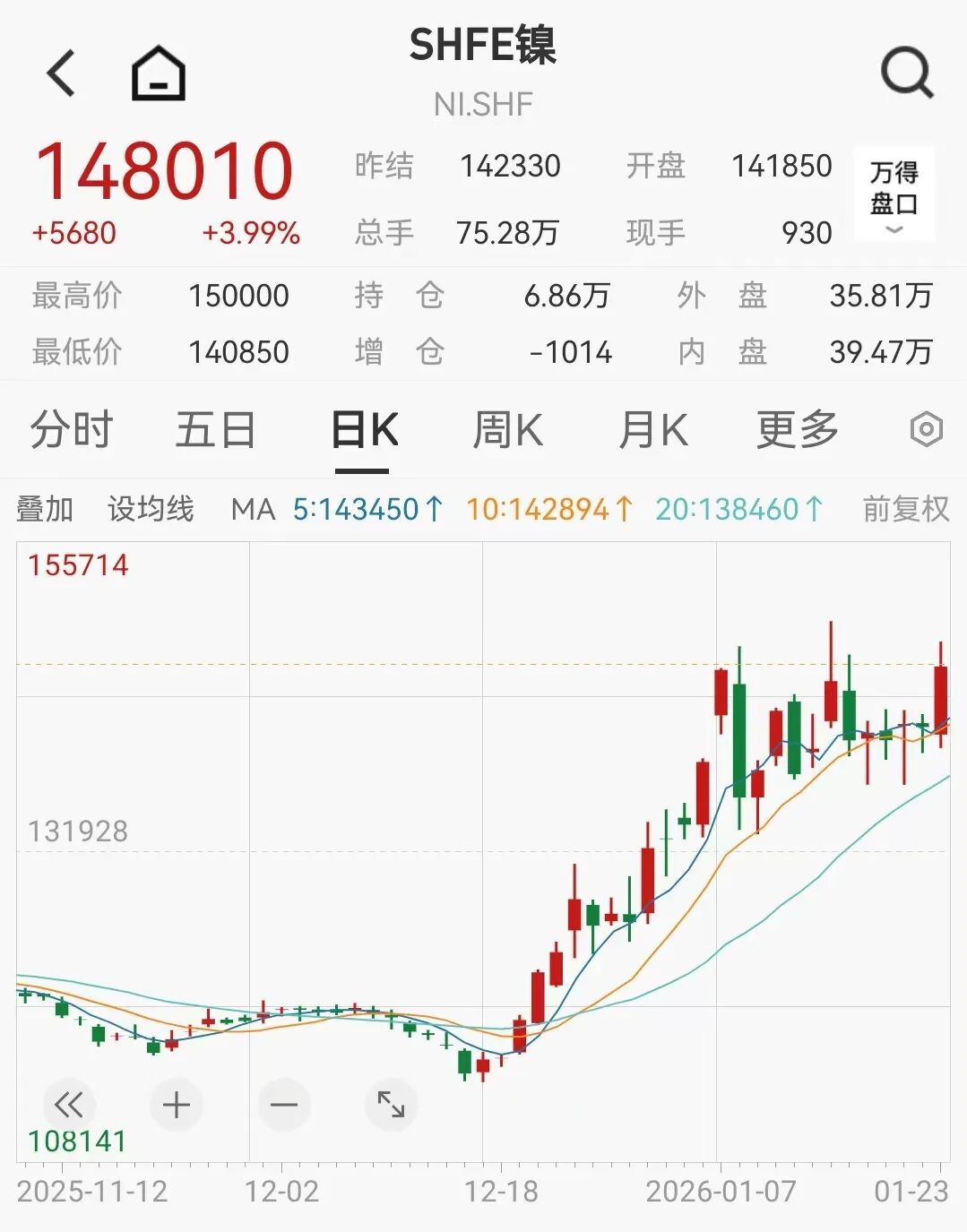Open the 更多 chart period options
Screen dimensions: 967x1232
794,430
